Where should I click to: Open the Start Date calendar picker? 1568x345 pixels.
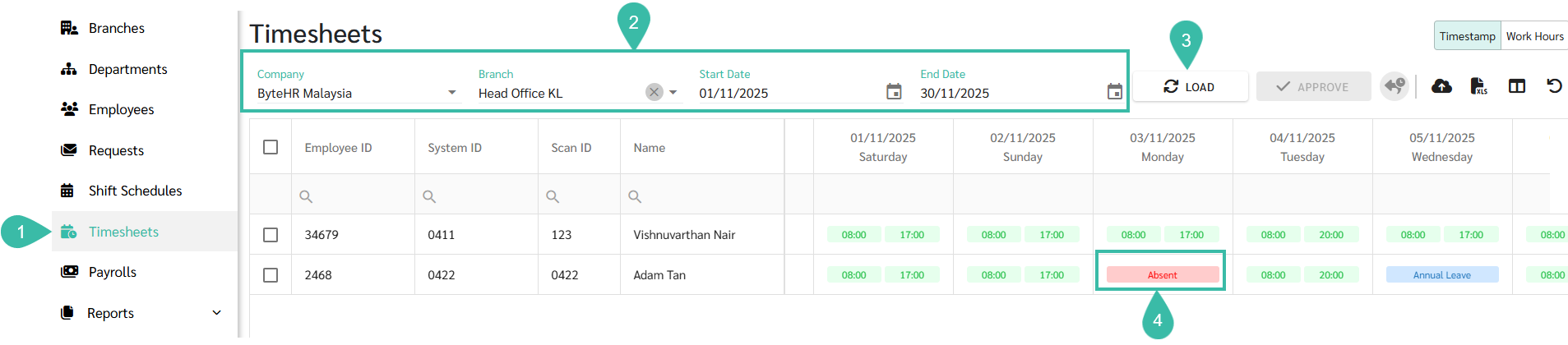(x=894, y=92)
